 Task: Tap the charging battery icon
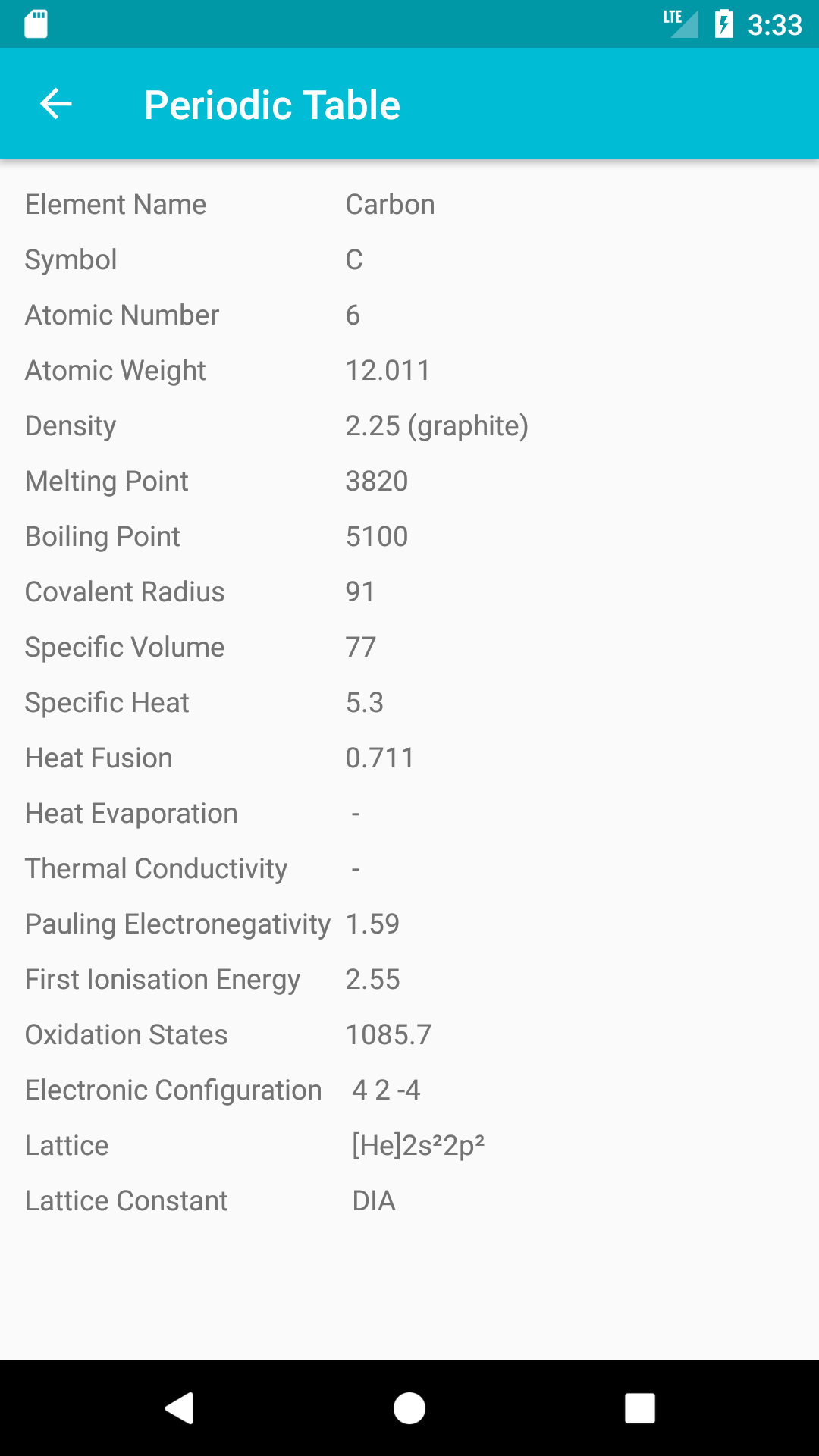(x=723, y=25)
